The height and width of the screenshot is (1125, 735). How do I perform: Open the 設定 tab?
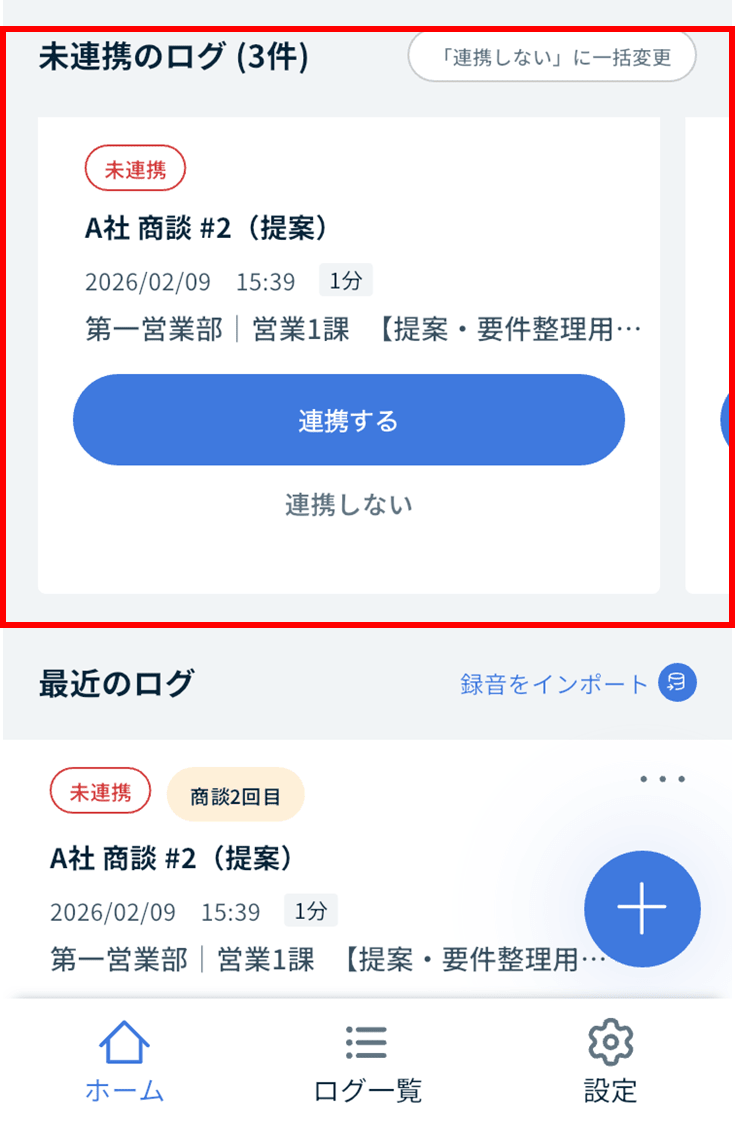click(610, 1062)
